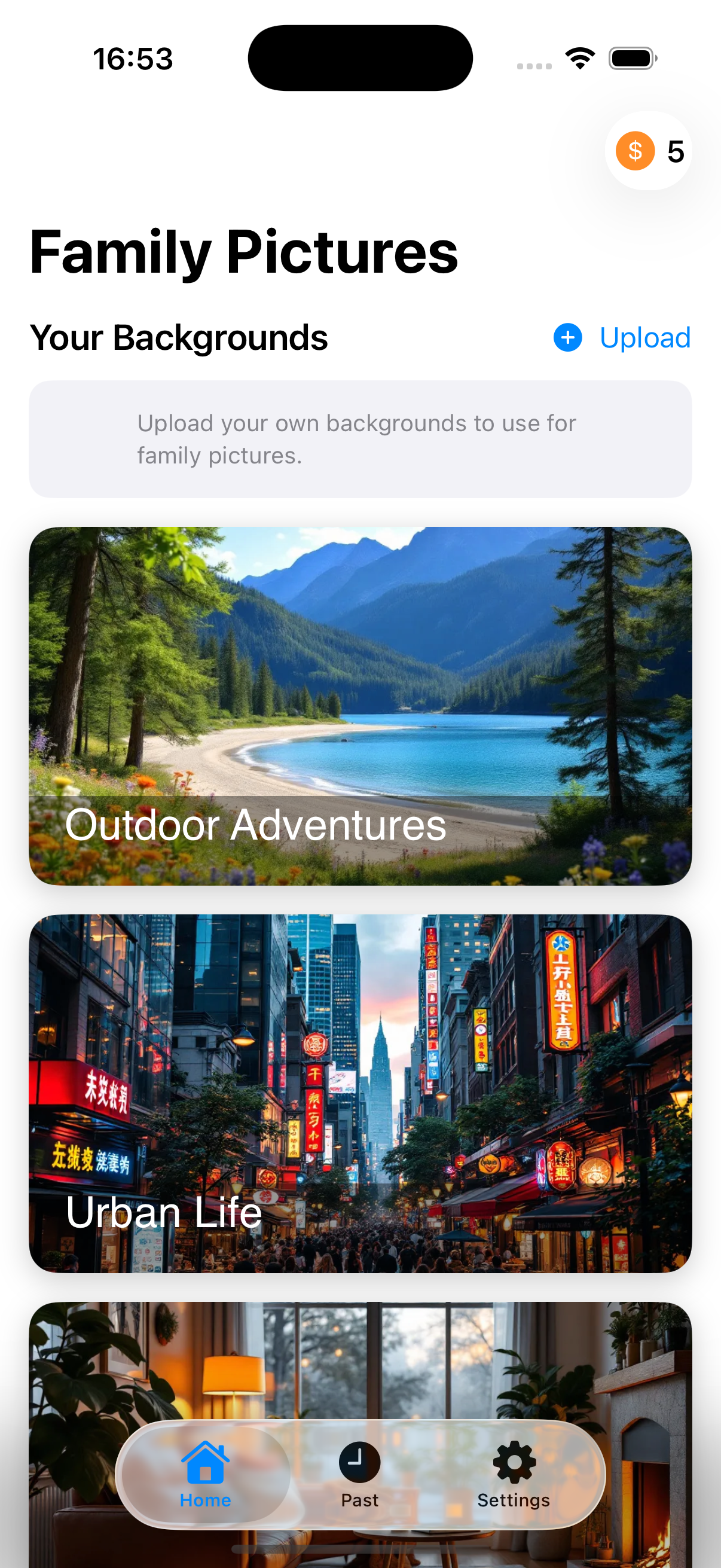This screenshot has height=1568, width=721.
Task: Tap the upload backgrounds info banner
Action: [360, 438]
